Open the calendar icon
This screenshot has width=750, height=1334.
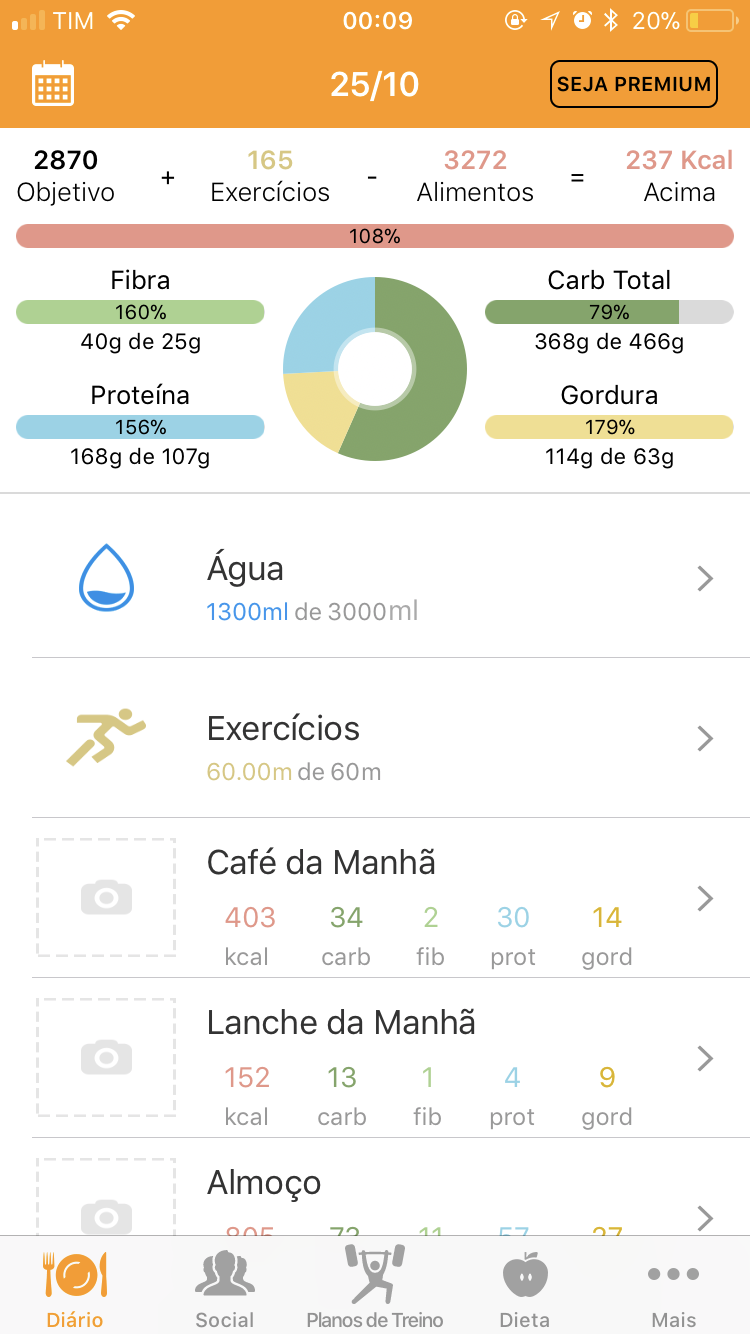53,84
